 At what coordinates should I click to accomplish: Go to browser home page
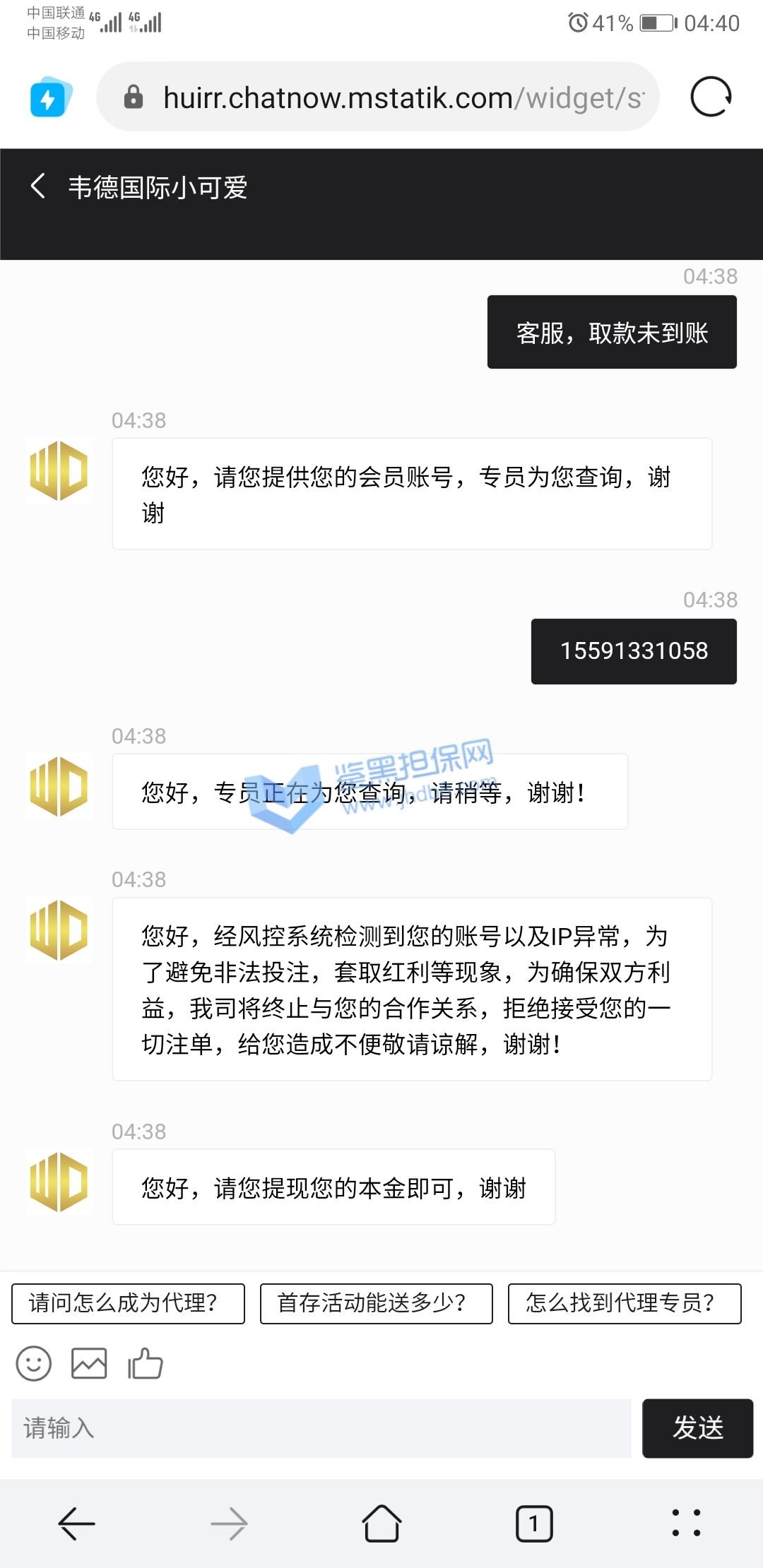[381, 1524]
